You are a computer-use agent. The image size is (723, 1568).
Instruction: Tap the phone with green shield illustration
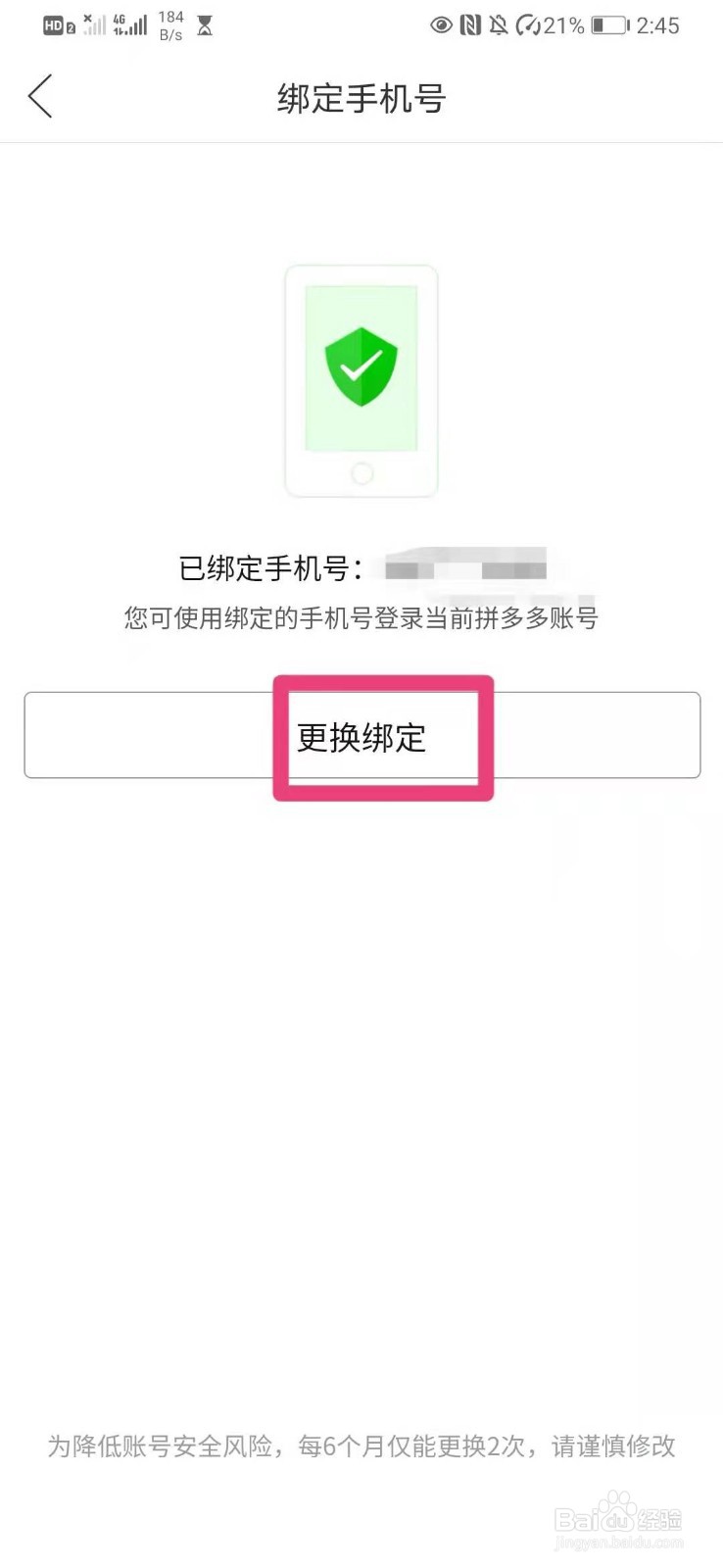[x=361, y=379]
